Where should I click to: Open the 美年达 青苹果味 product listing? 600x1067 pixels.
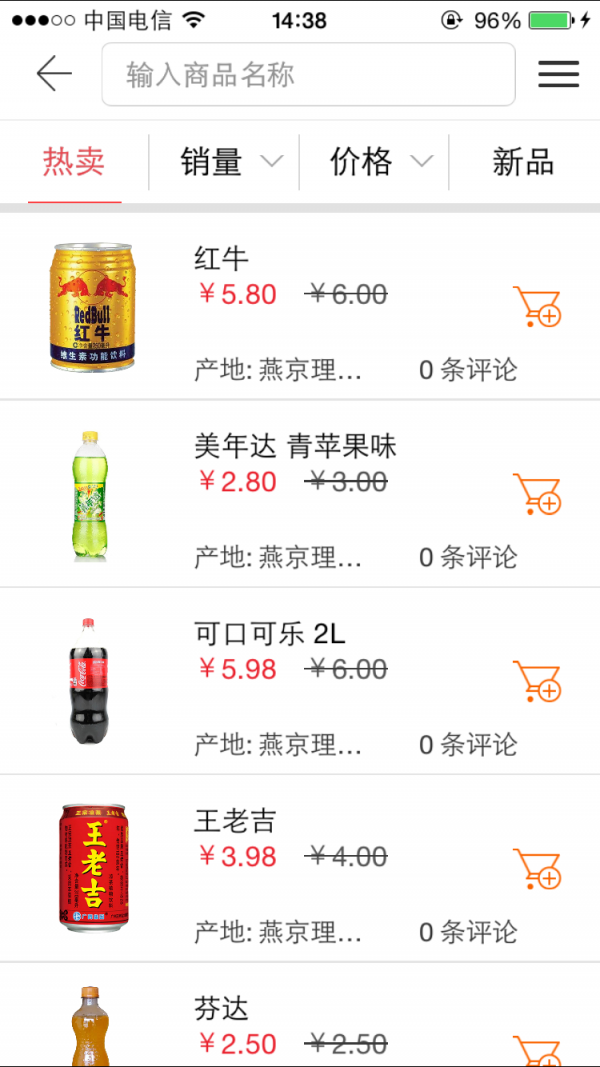295,446
